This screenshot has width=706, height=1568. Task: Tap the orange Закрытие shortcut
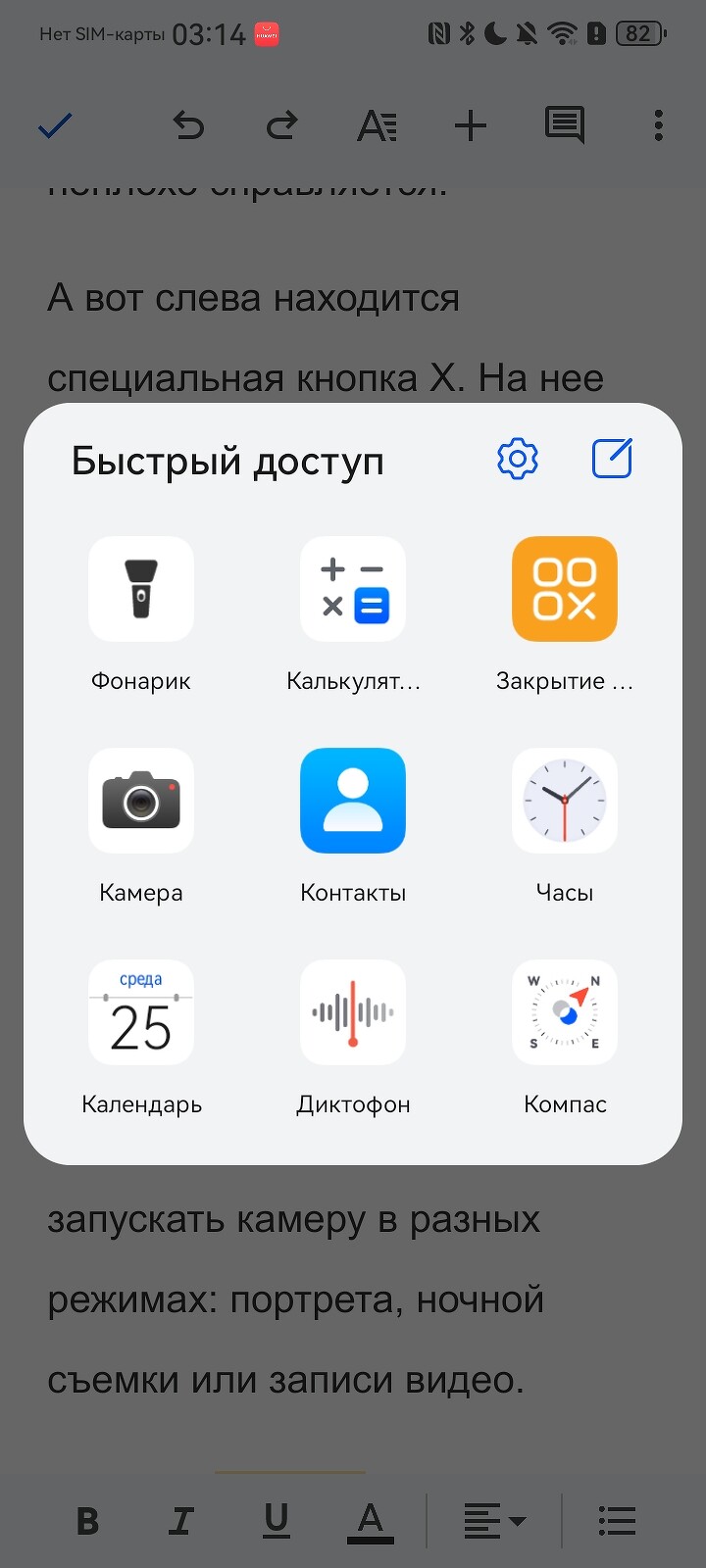pos(565,589)
